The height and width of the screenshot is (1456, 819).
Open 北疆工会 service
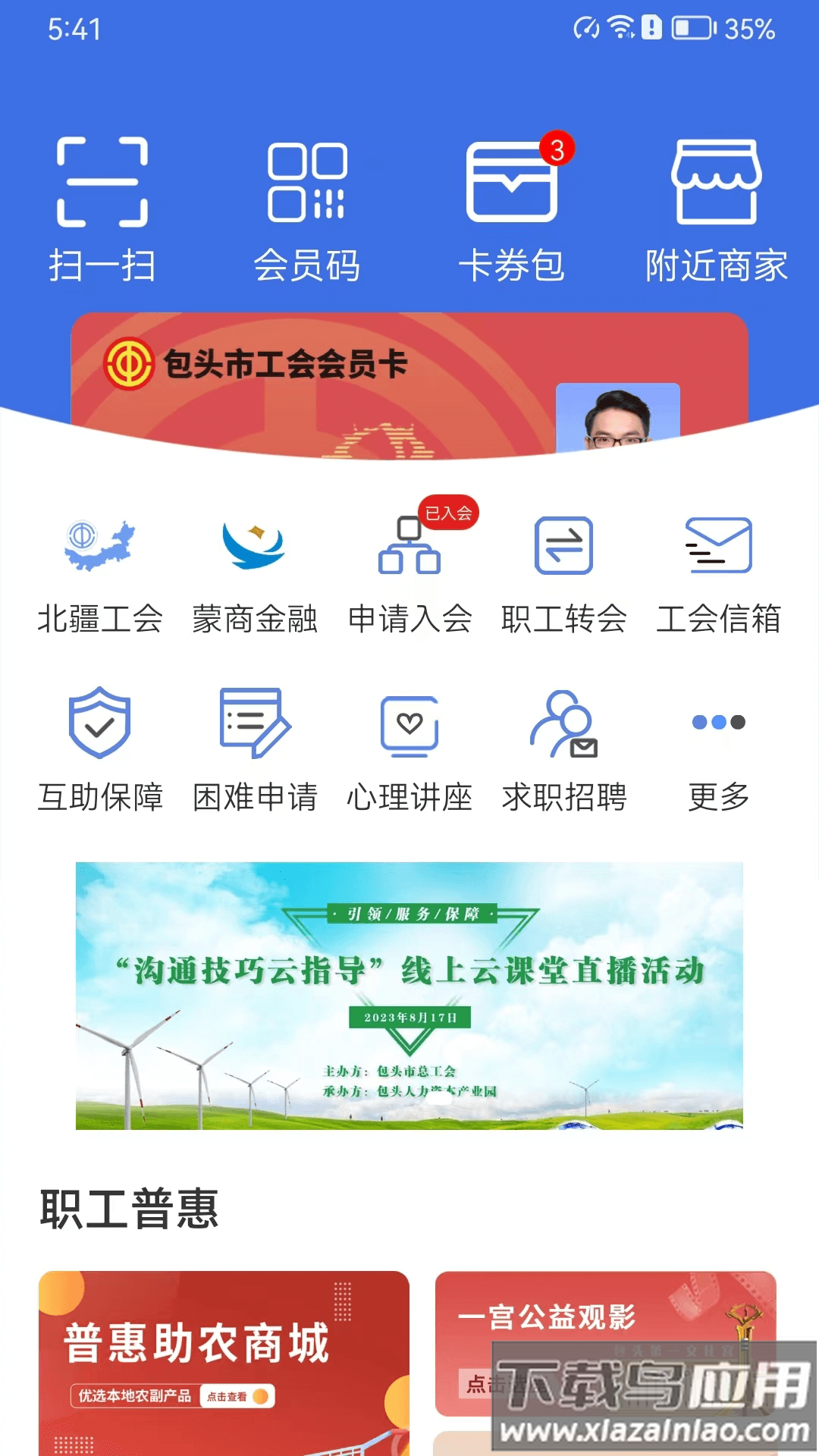click(x=99, y=576)
